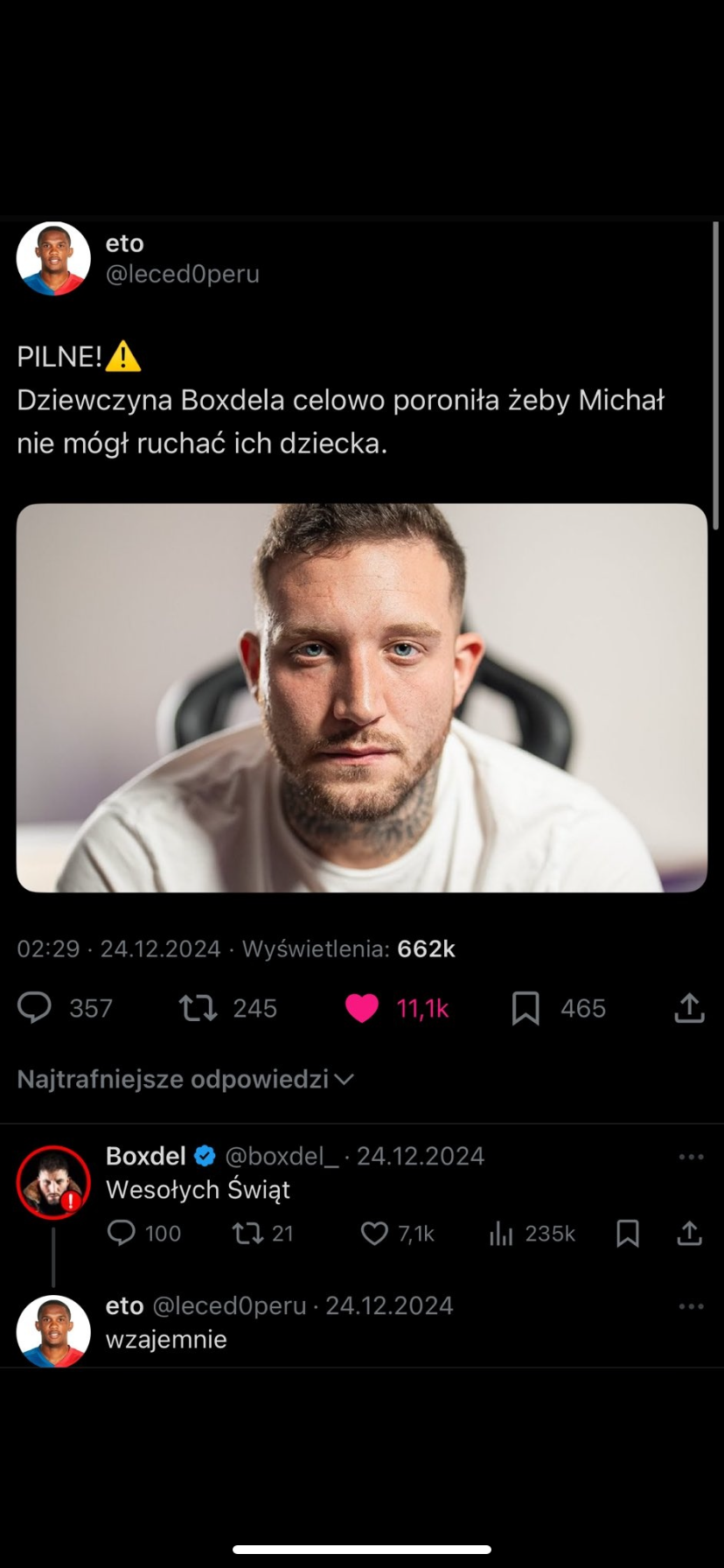Comment on Boxdel's Wesołych Świąt reply
Screen dimensions: 724x1568
click(122, 1233)
